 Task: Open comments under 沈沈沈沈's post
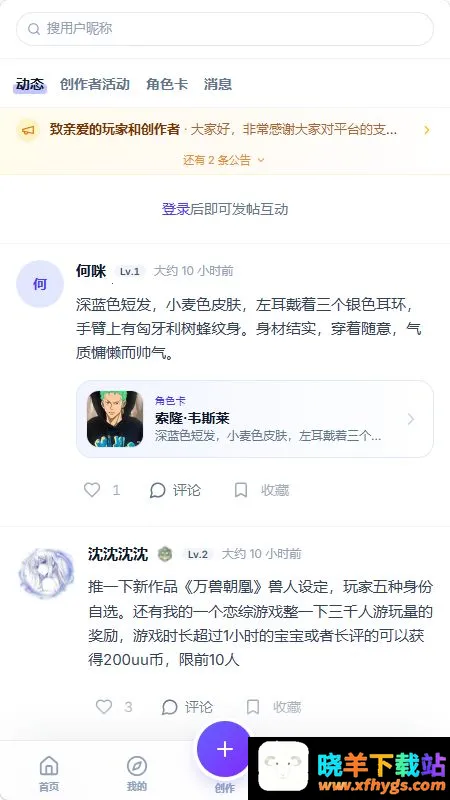(x=187, y=707)
